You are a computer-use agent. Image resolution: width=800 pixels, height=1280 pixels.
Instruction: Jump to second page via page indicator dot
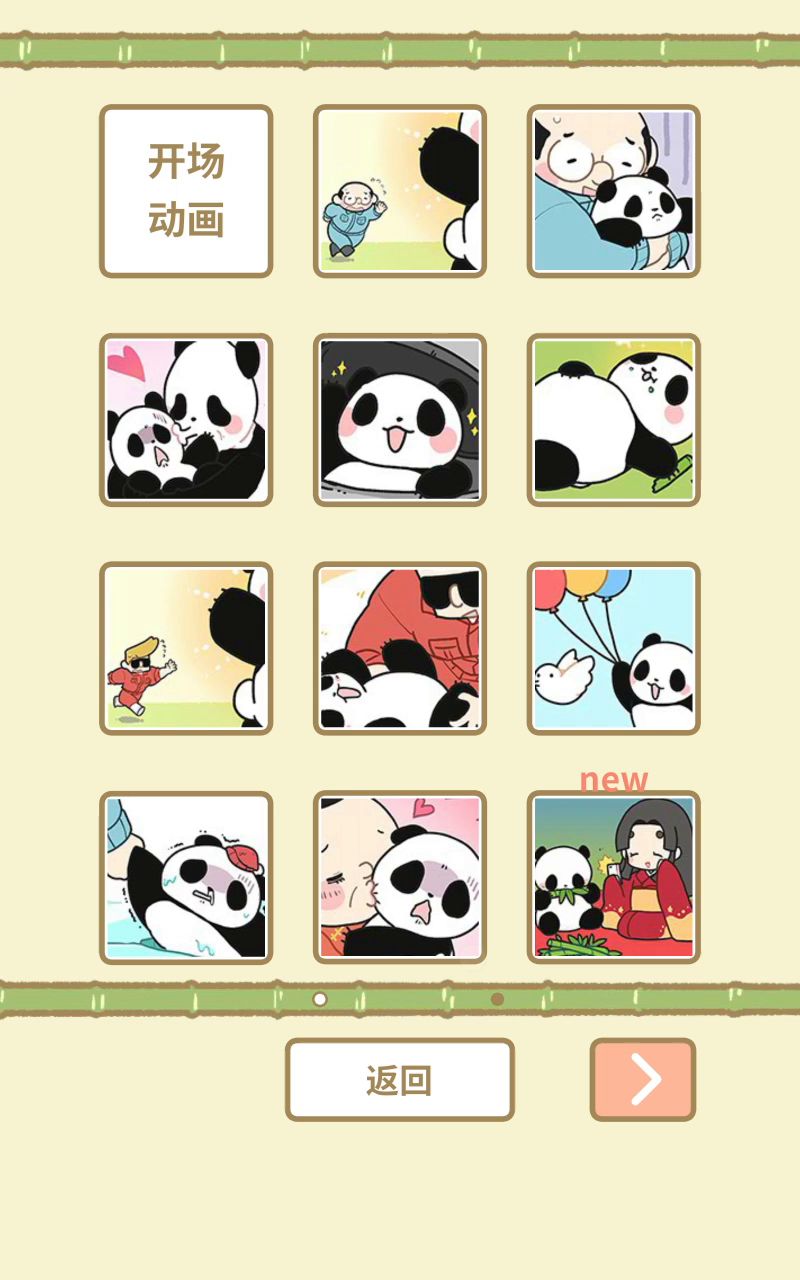click(497, 999)
